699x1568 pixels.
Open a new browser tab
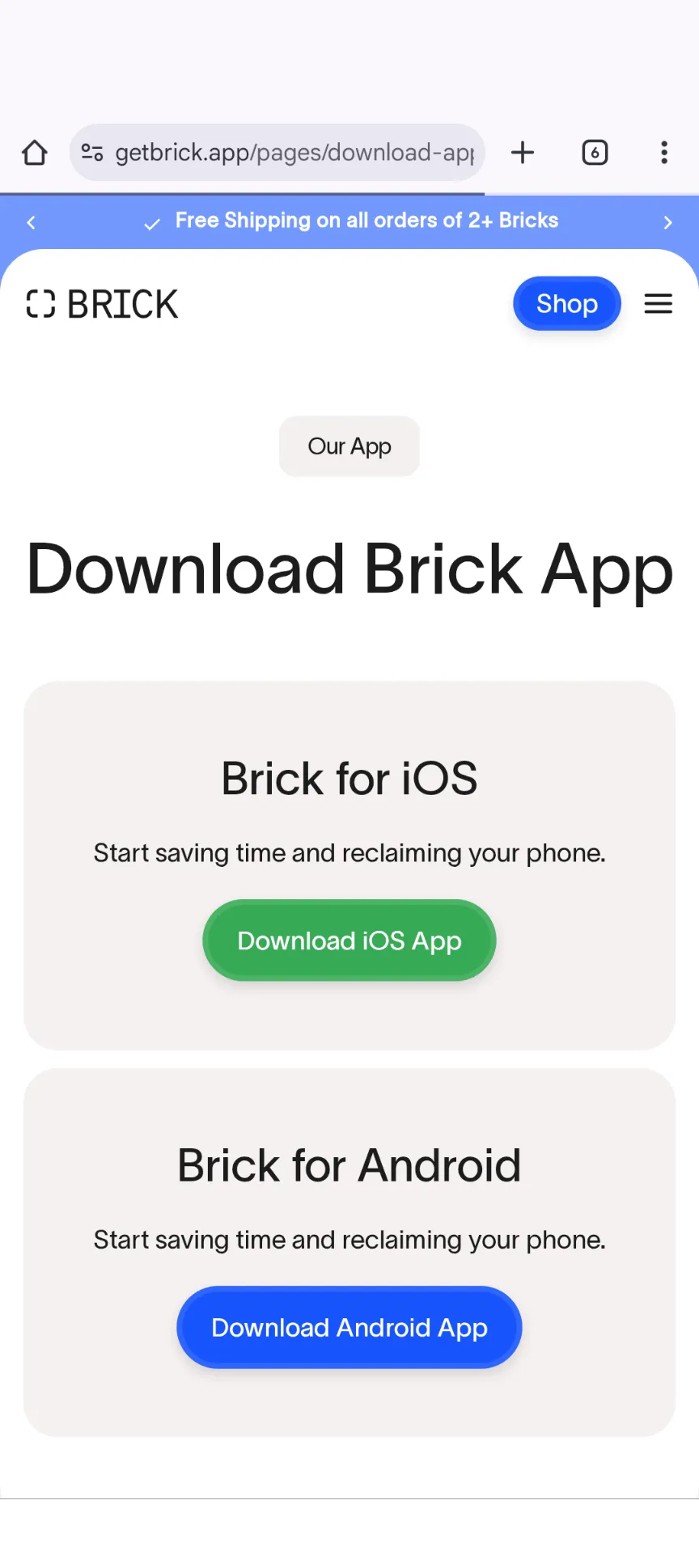pyautogui.click(x=523, y=152)
